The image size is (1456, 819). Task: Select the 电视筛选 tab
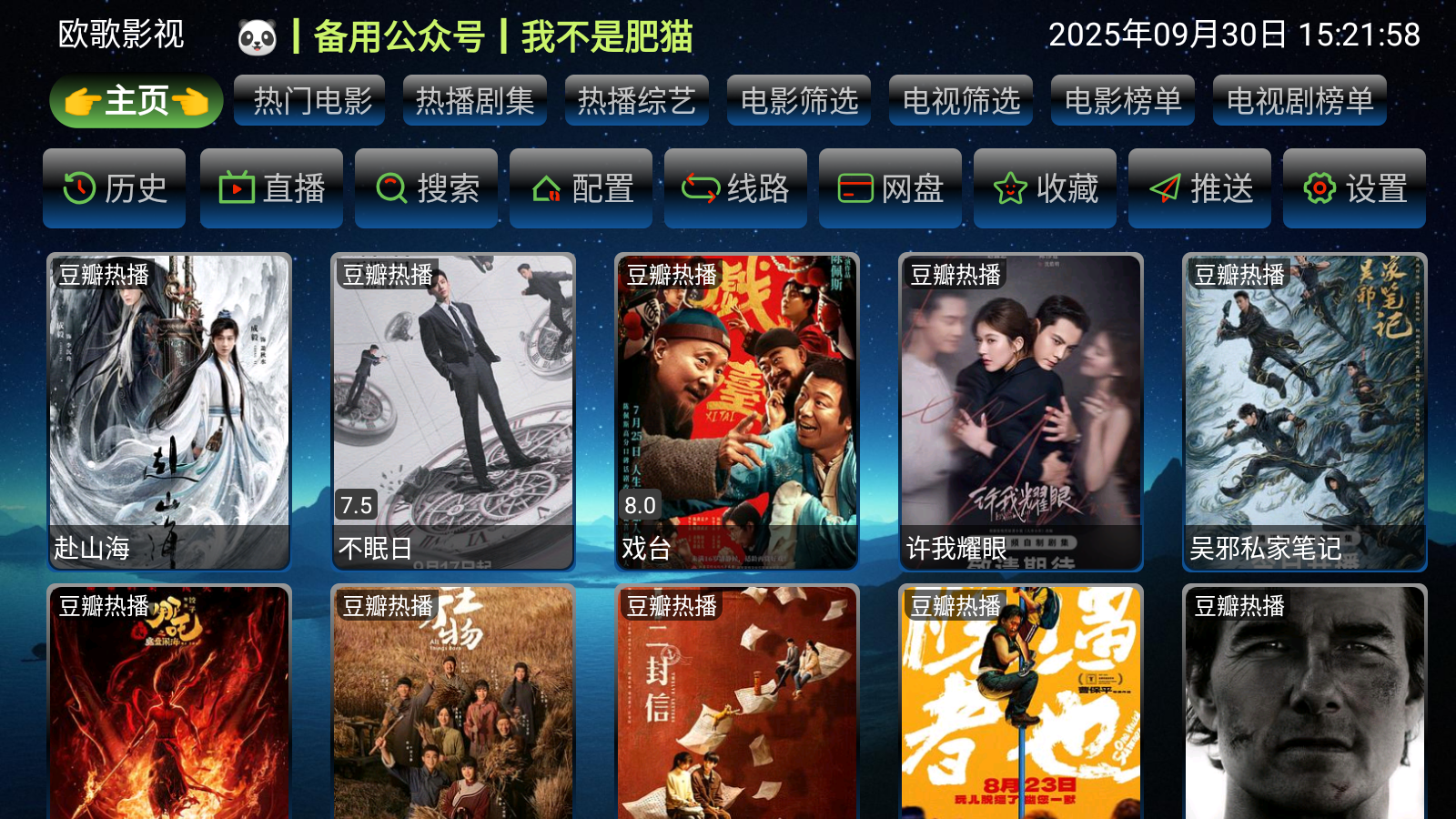pos(960,100)
